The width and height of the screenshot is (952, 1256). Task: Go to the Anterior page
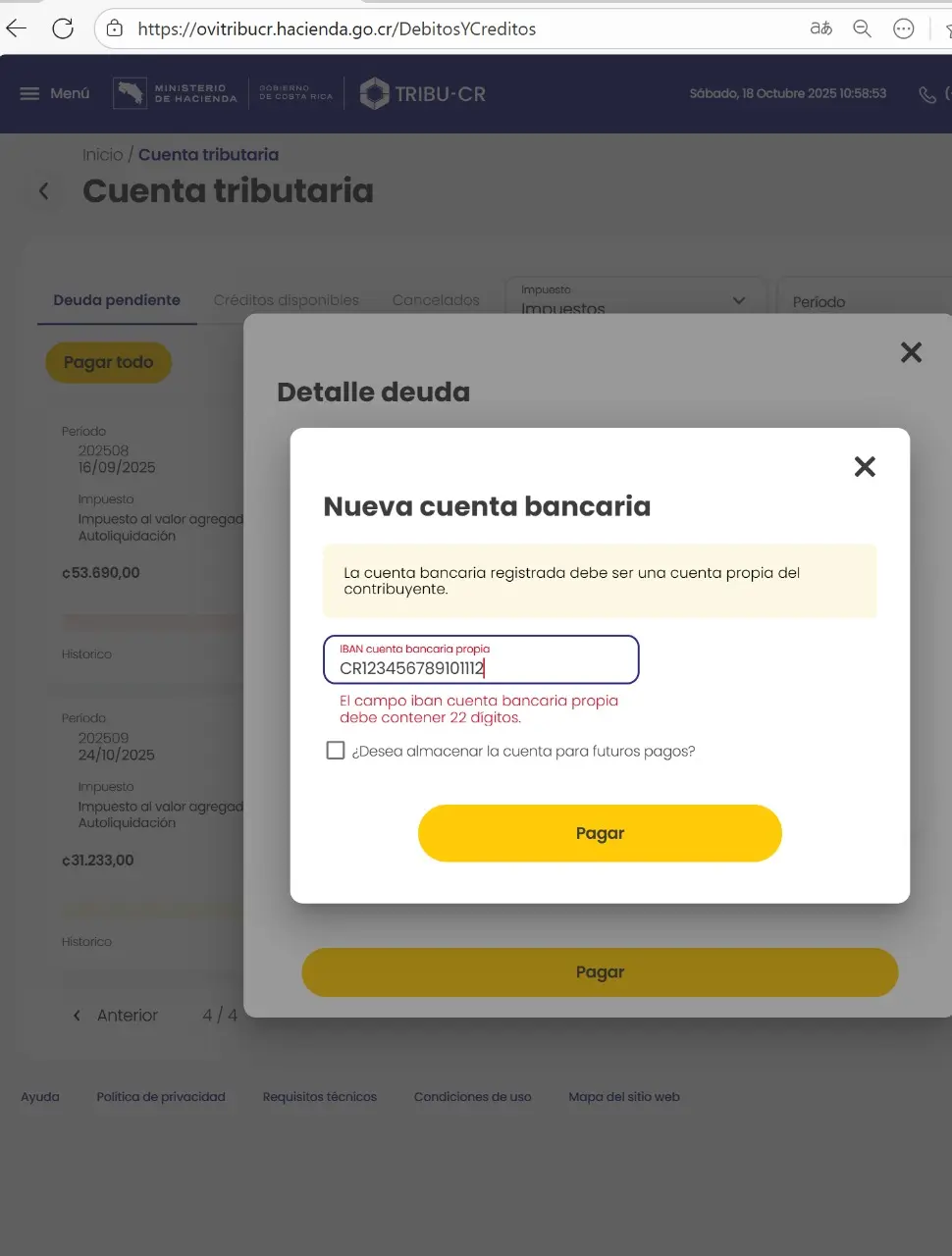[117, 1016]
